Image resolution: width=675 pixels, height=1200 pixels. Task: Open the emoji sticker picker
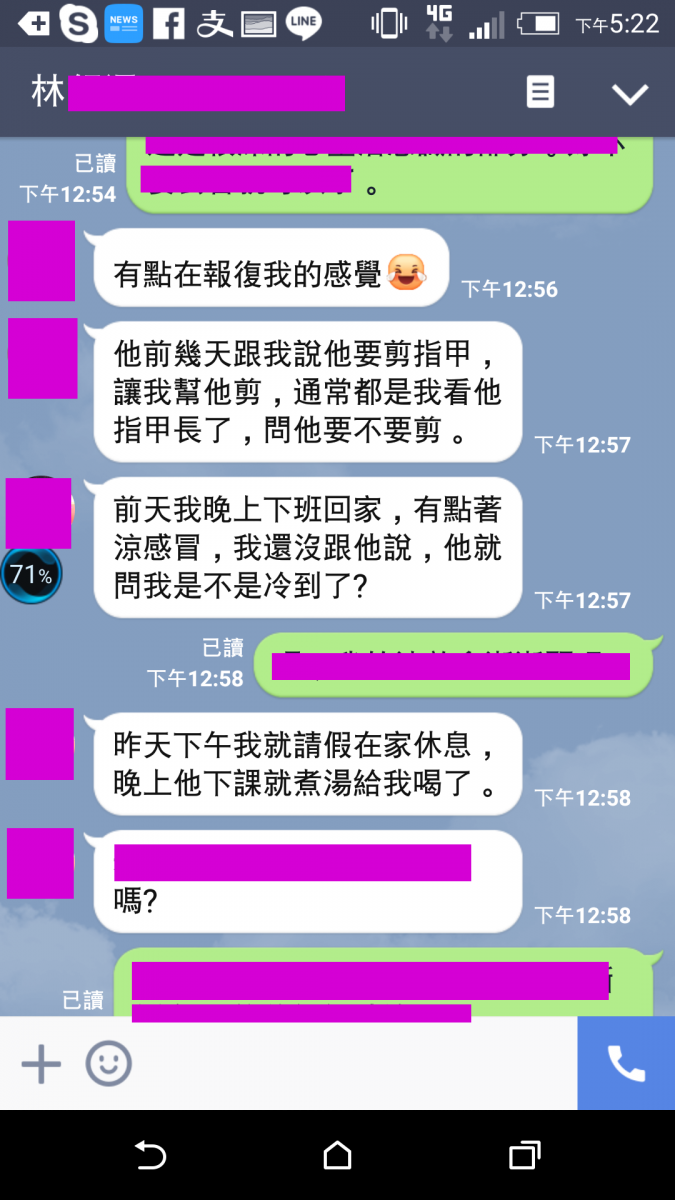pyautogui.click(x=108, y=1064)
